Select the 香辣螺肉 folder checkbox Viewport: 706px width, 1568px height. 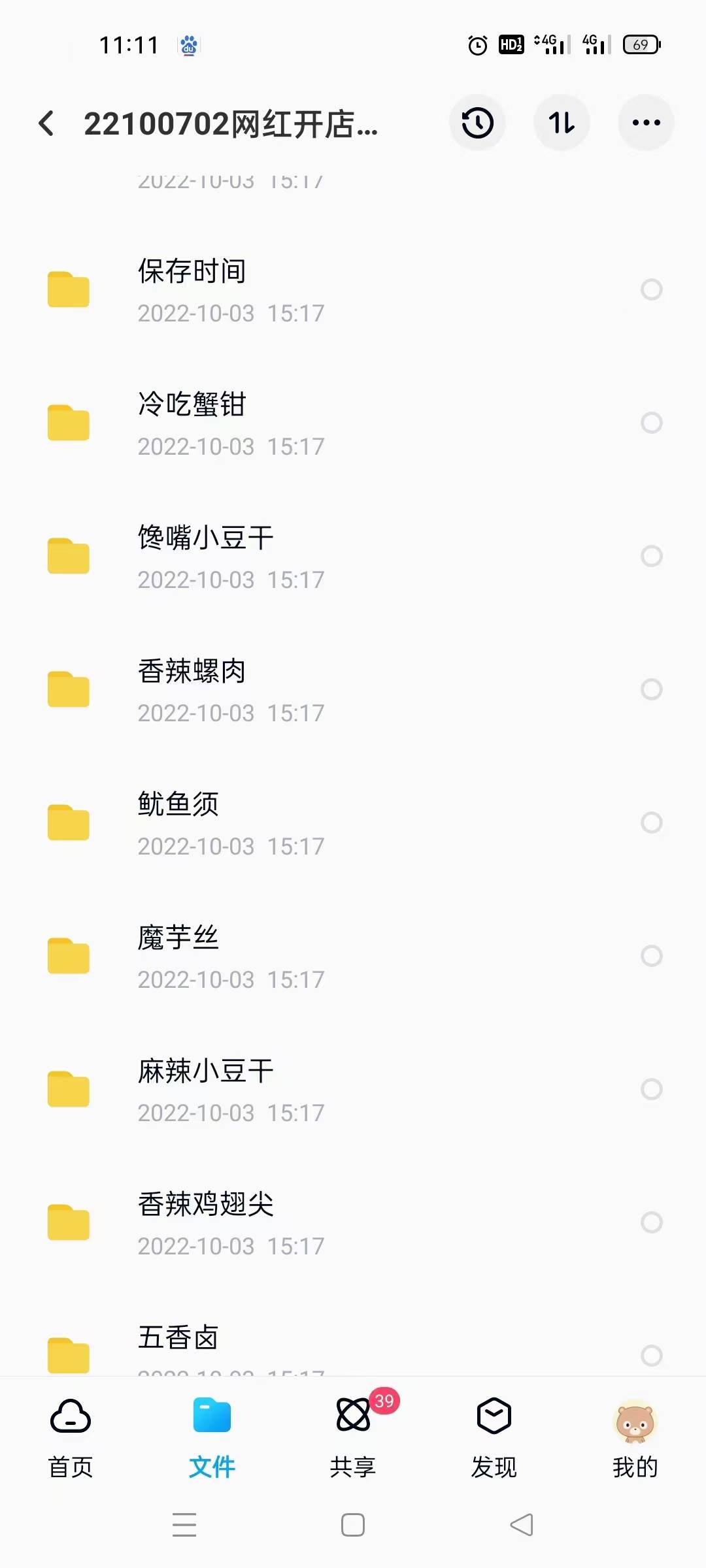(x=652, y=689)
